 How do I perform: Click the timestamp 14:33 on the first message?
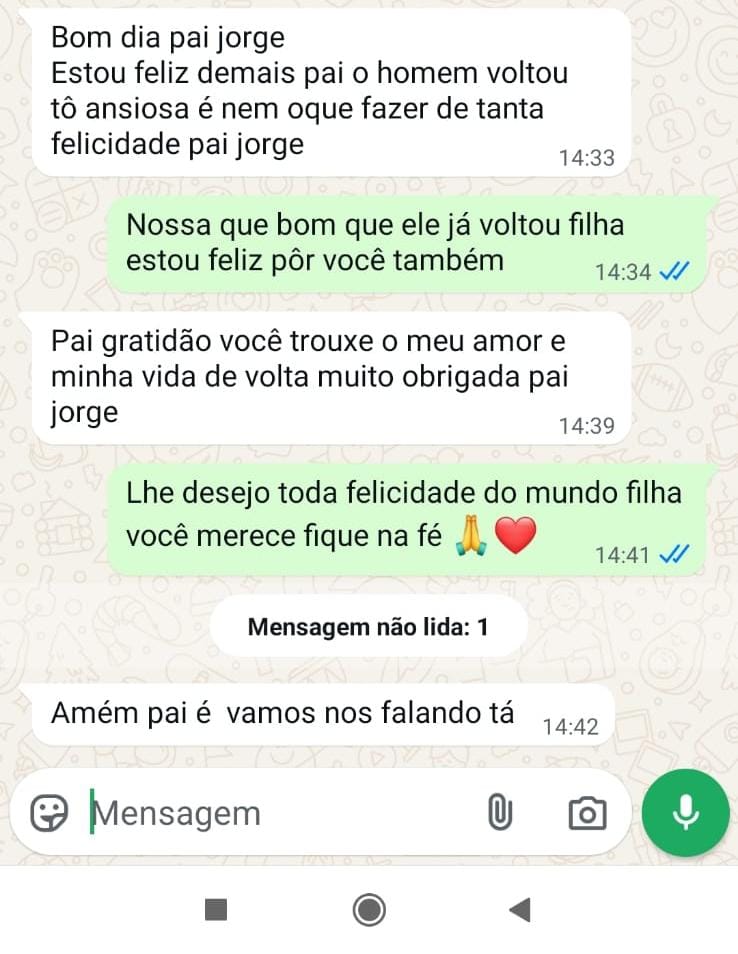coord(585,157)
